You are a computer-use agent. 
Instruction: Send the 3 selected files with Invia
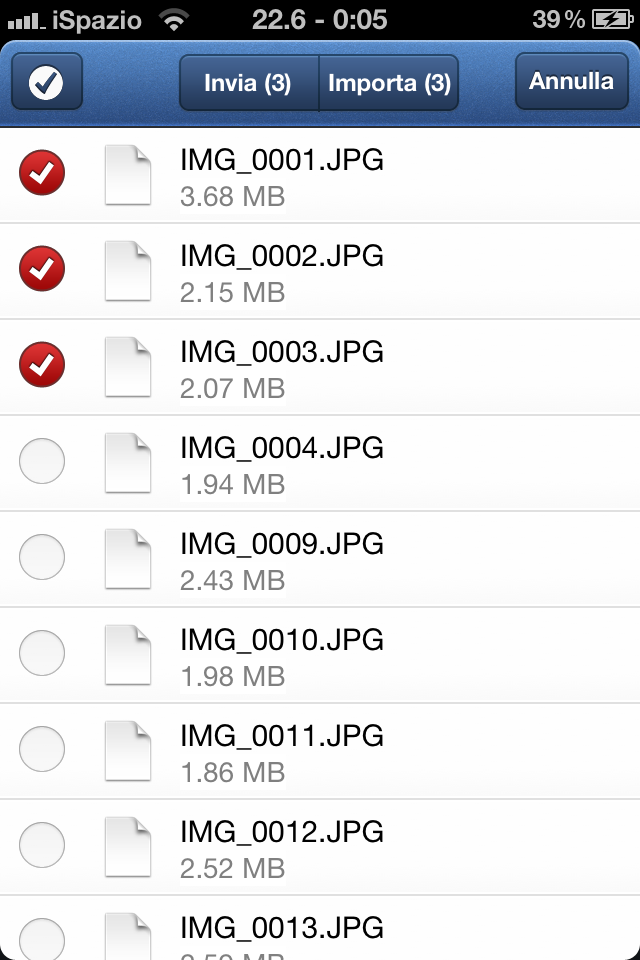click(x=248, y=83)
